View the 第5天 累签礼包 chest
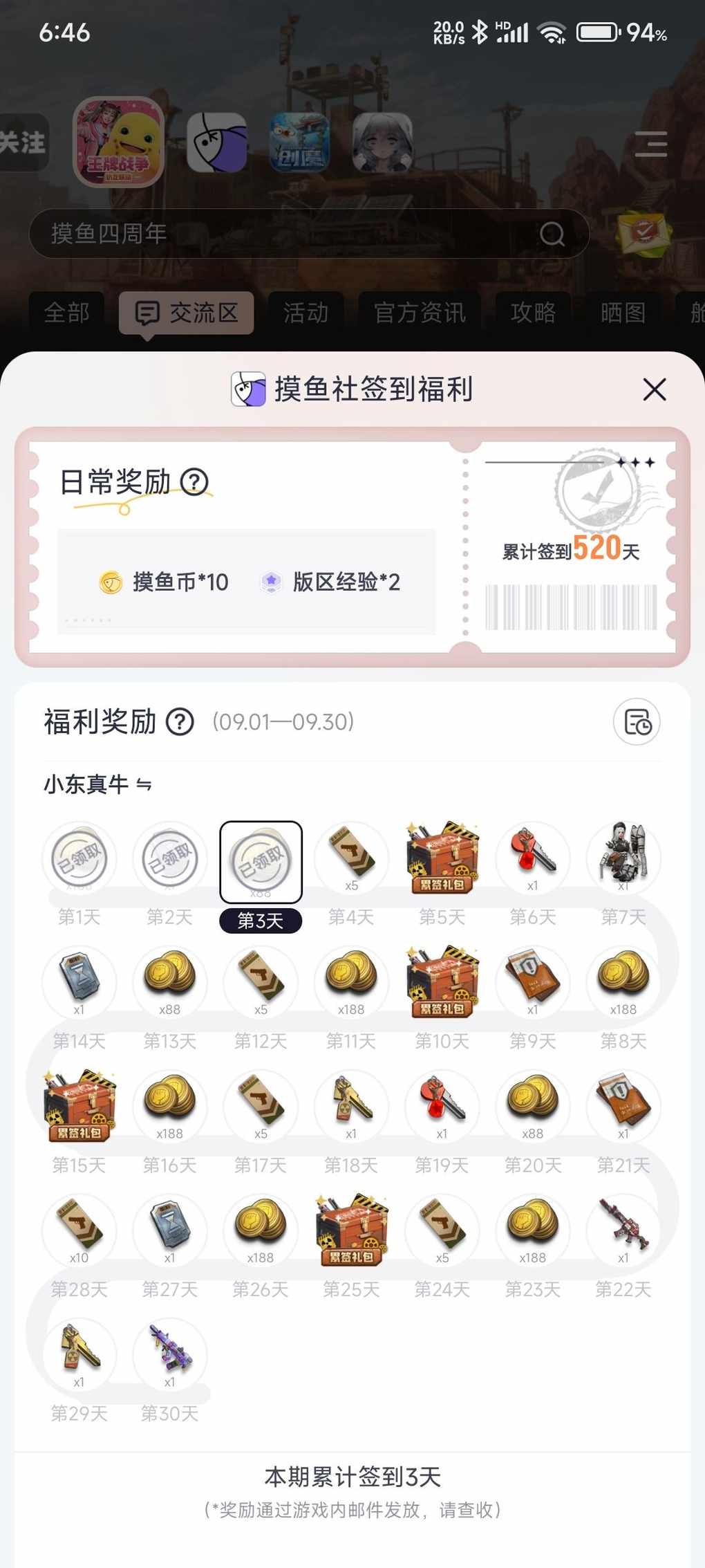 (442, 860)
